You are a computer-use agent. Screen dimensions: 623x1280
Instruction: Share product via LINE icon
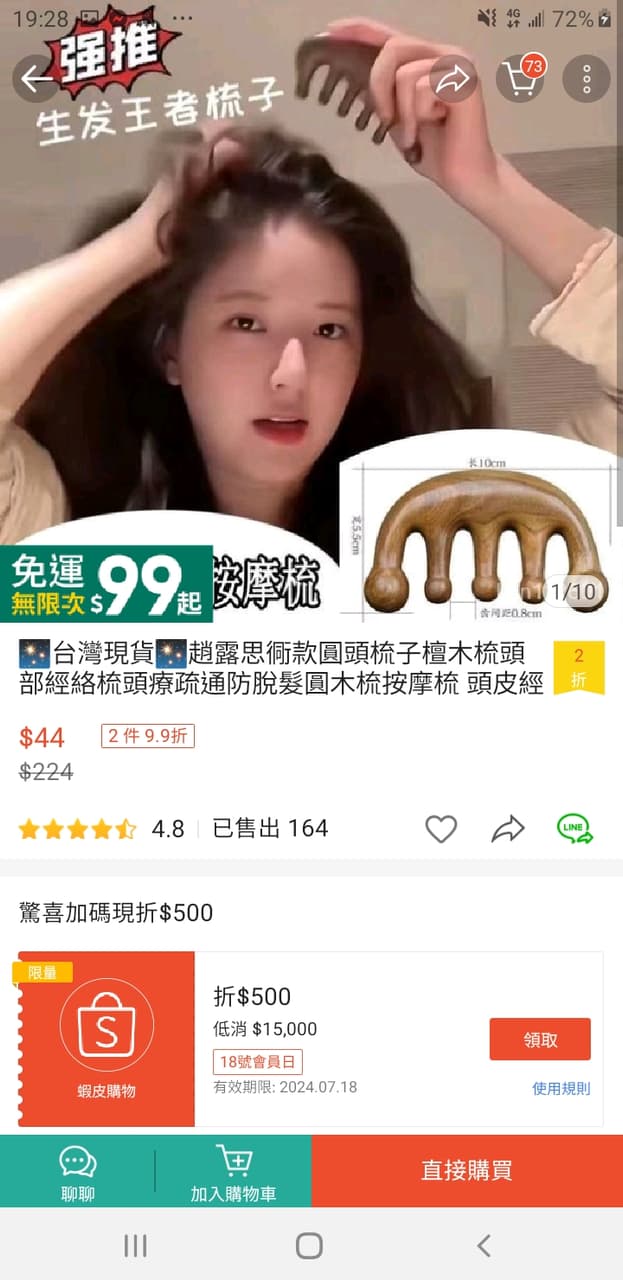click(x=574, y=828)
